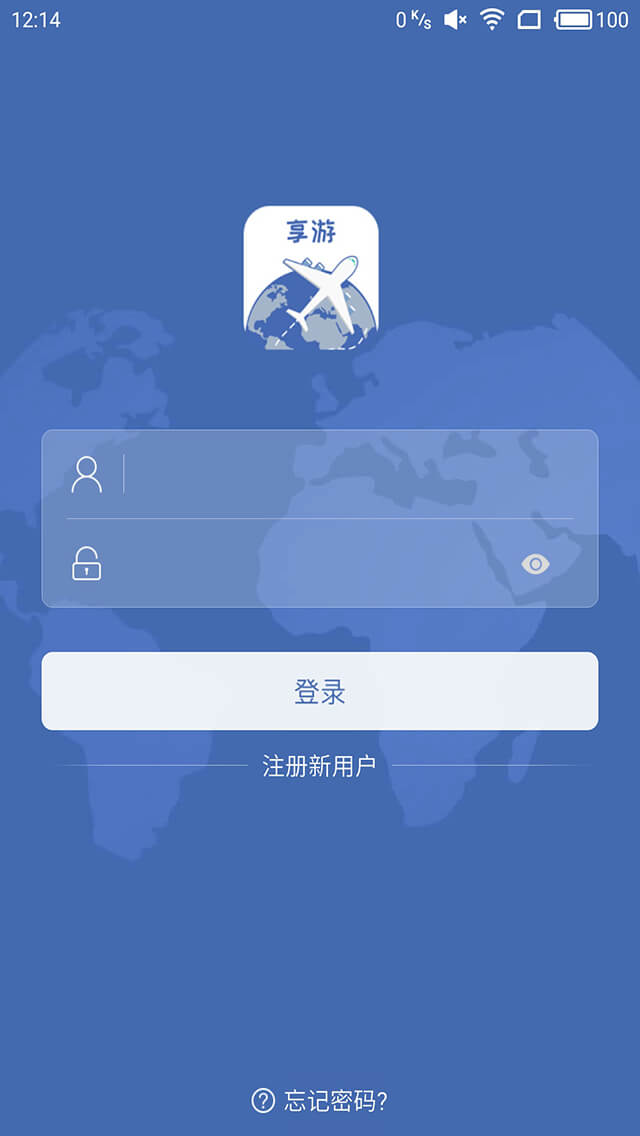Open 注册新用户 to register a new account

point(319,767)
